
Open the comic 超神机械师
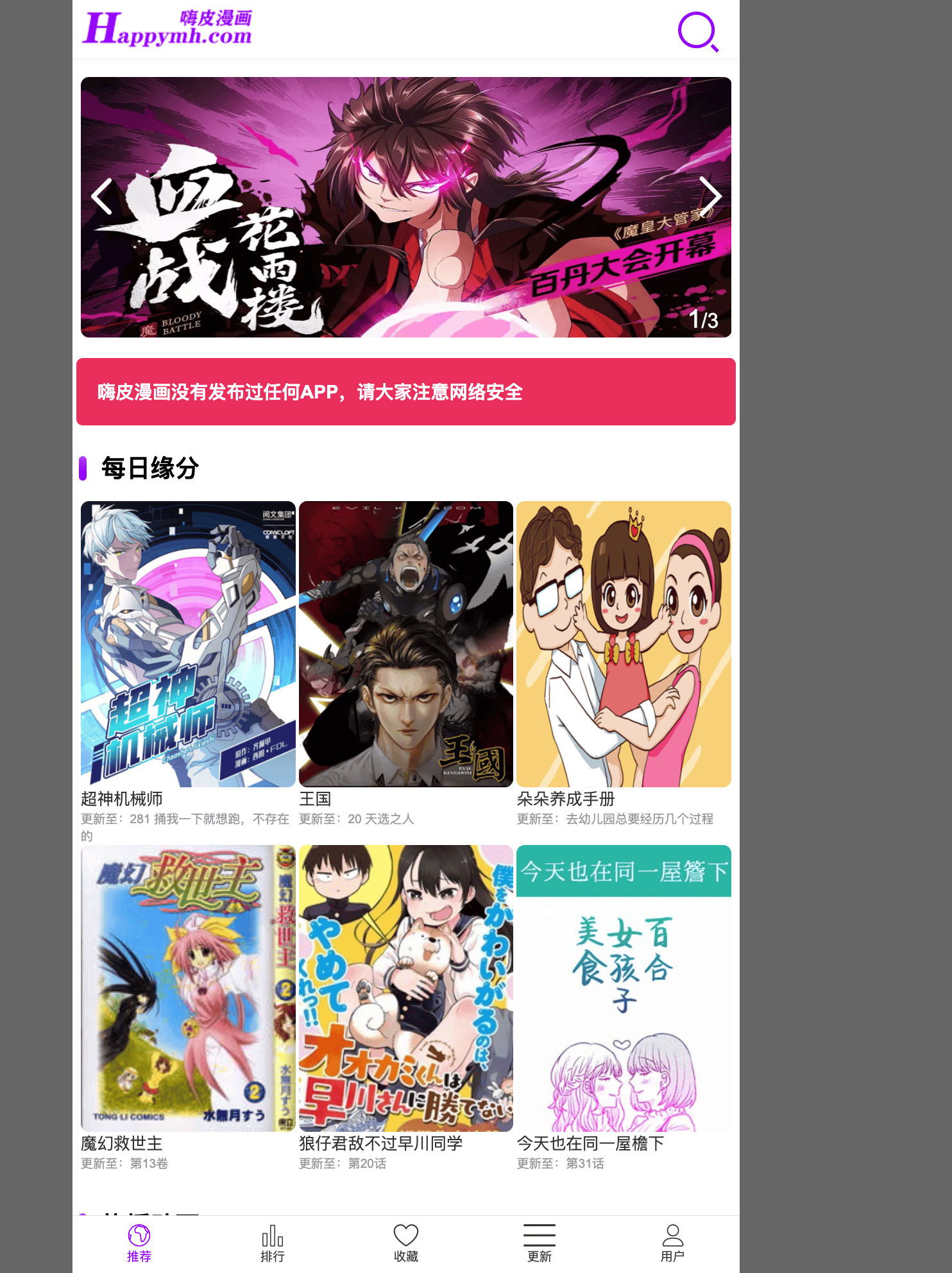point(188,644)
